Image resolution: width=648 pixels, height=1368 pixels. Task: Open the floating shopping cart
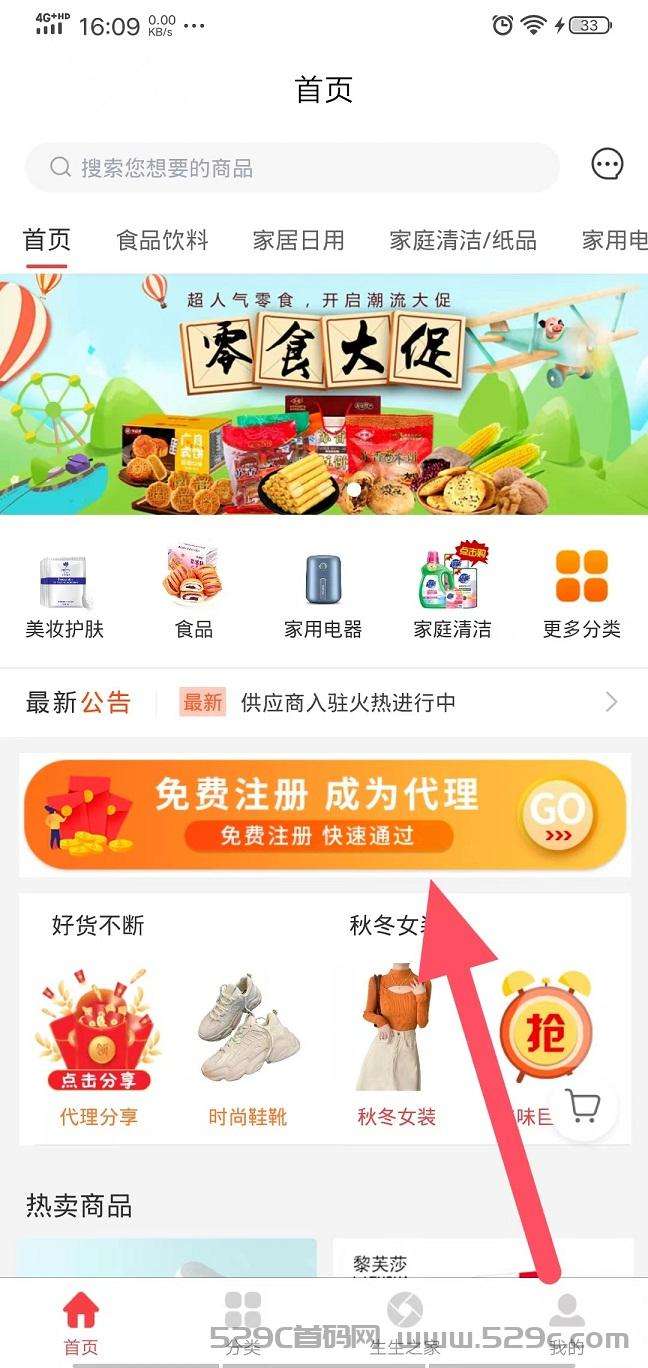tap(583, 1106)
